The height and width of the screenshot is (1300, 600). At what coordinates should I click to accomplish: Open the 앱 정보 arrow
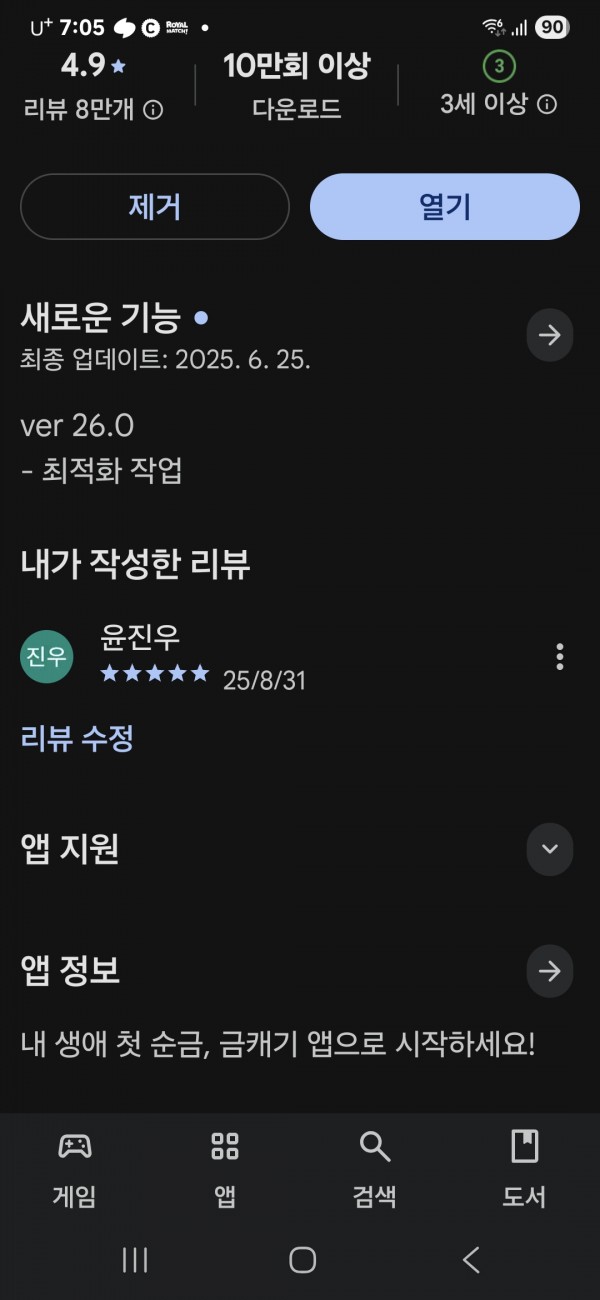550,971
